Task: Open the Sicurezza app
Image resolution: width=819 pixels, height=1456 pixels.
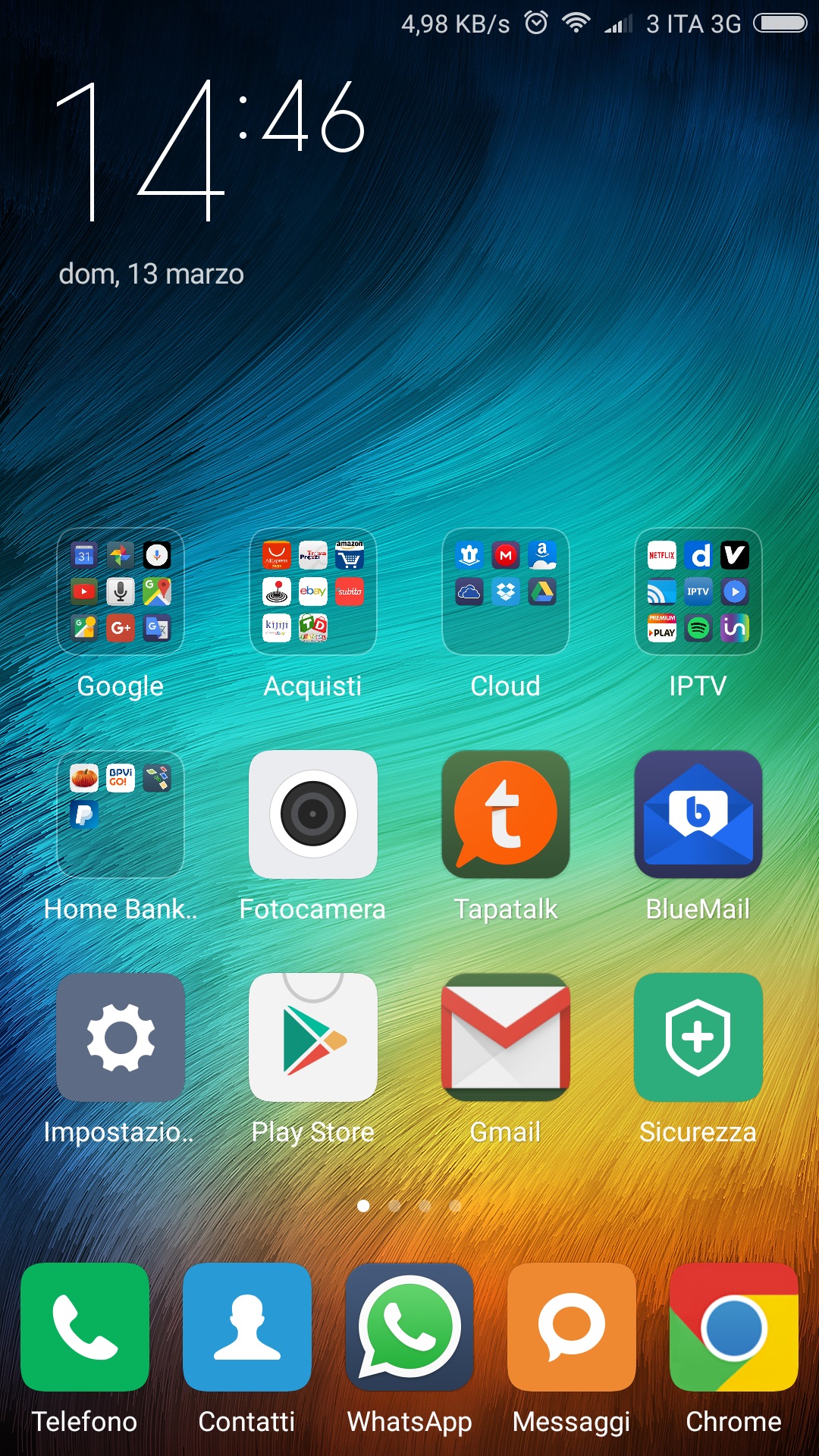Action: coord(698,1037)
